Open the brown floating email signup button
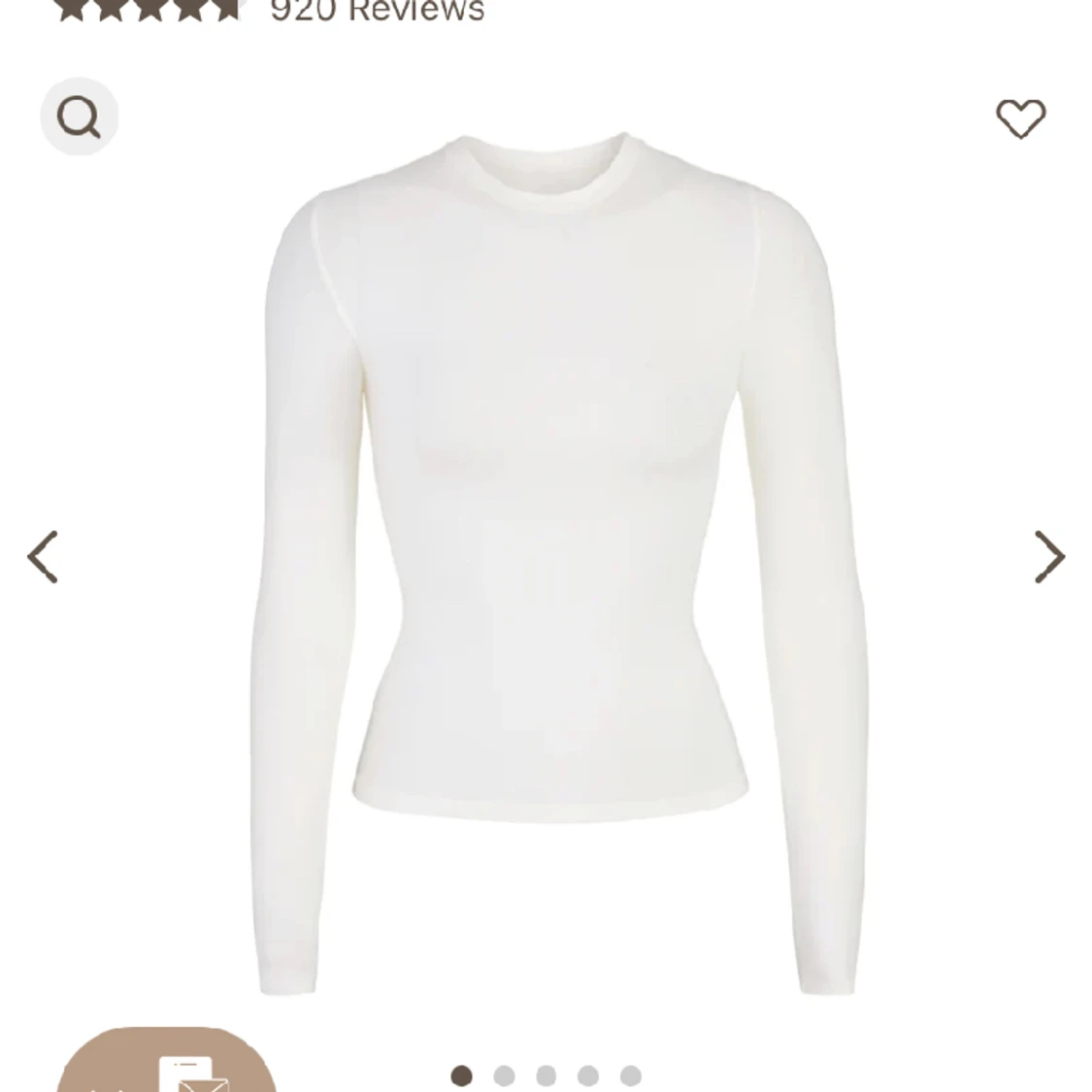1092x1092 pixels. [167, 1066]
